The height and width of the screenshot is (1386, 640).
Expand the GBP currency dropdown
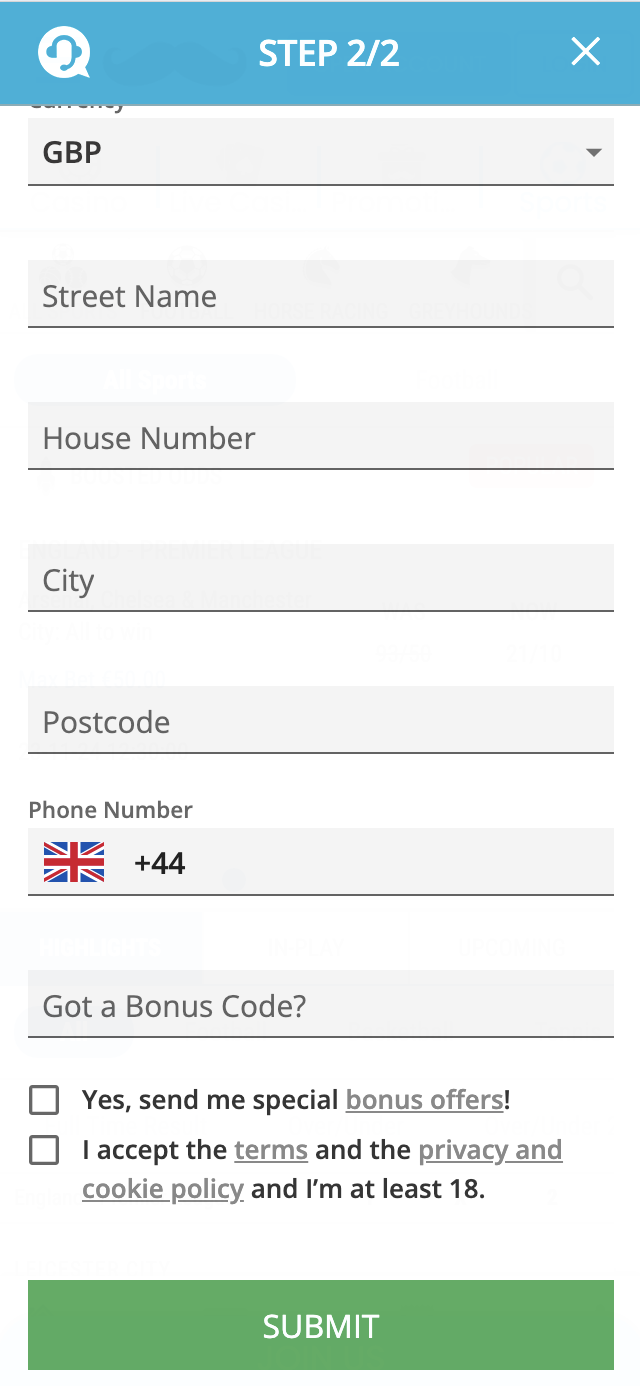tap(320, 152)
